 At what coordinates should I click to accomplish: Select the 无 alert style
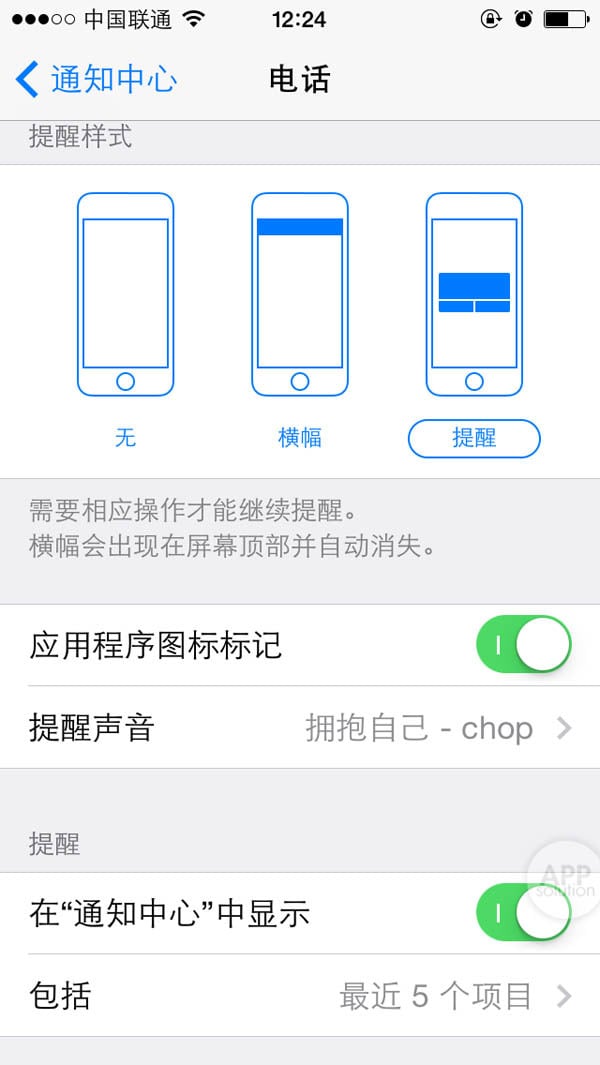(125, 320)
